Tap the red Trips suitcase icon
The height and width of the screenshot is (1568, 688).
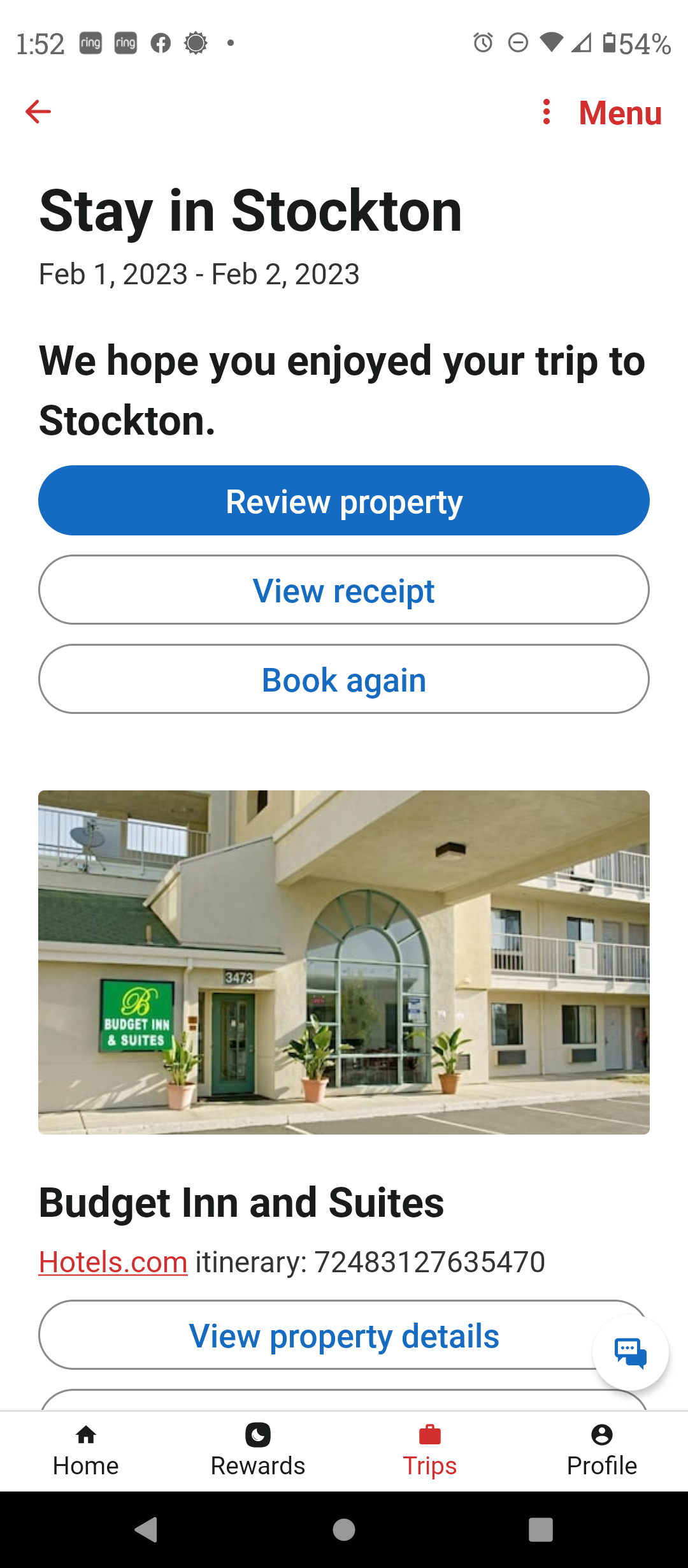[430, 1436]
